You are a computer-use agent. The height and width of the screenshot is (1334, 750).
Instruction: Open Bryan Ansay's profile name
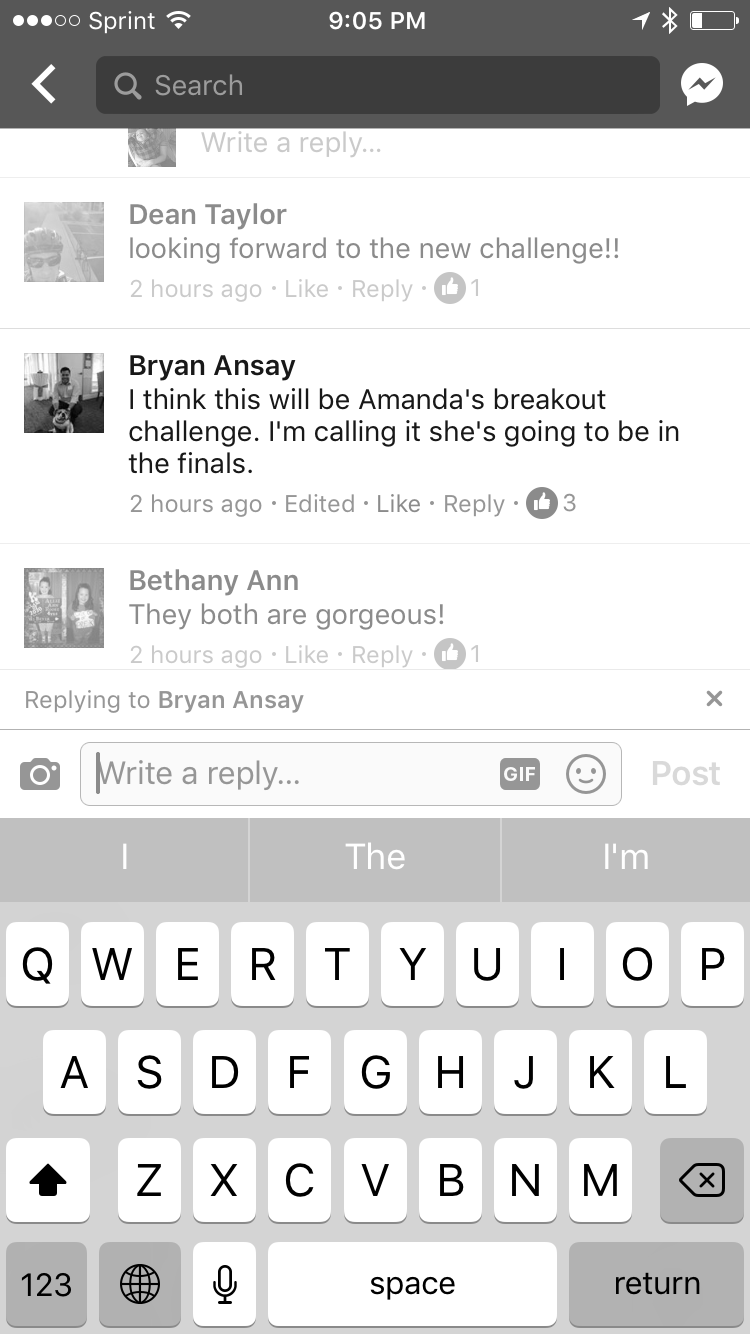[212, 365]
